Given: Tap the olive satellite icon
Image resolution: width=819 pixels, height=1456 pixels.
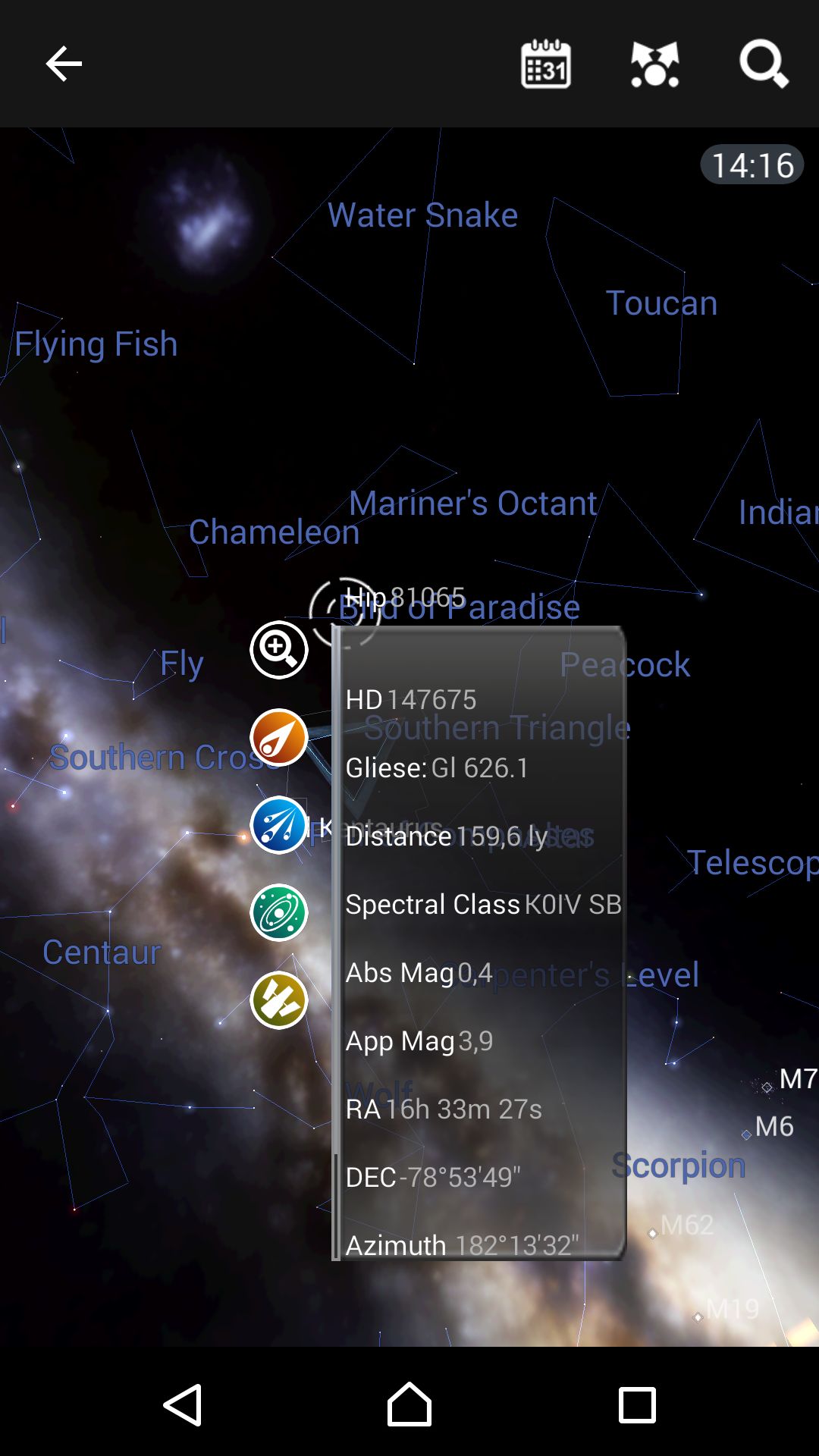Looking at the screenshot, I should pyautogui.click(x=279, y=1000).
